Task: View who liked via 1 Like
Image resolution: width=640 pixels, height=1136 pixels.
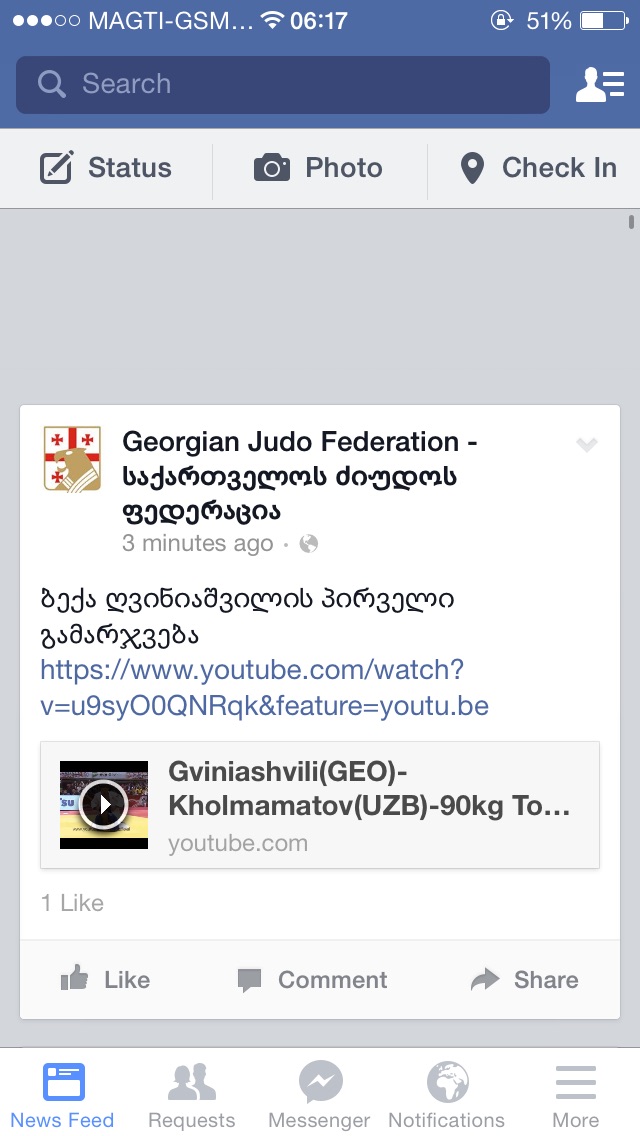Action: click(x=72, y=903)
